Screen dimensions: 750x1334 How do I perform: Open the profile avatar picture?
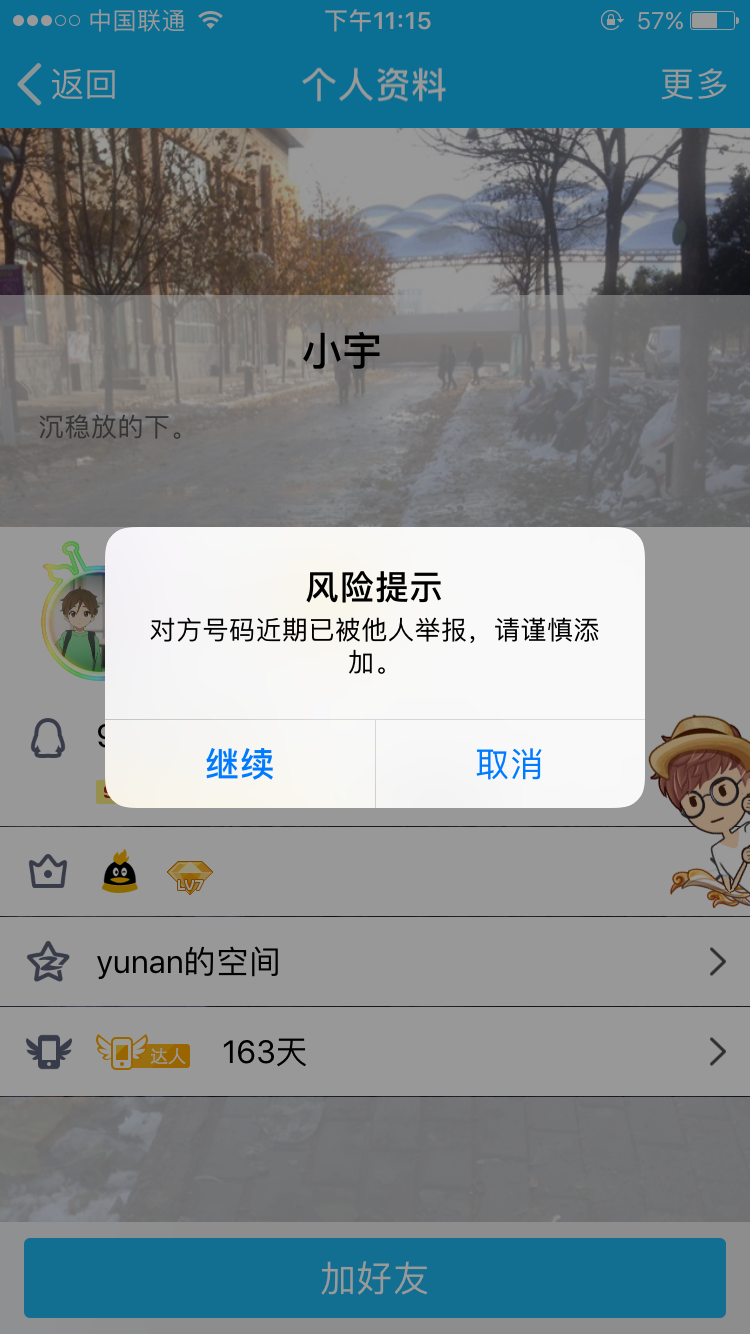click(76, 616)
